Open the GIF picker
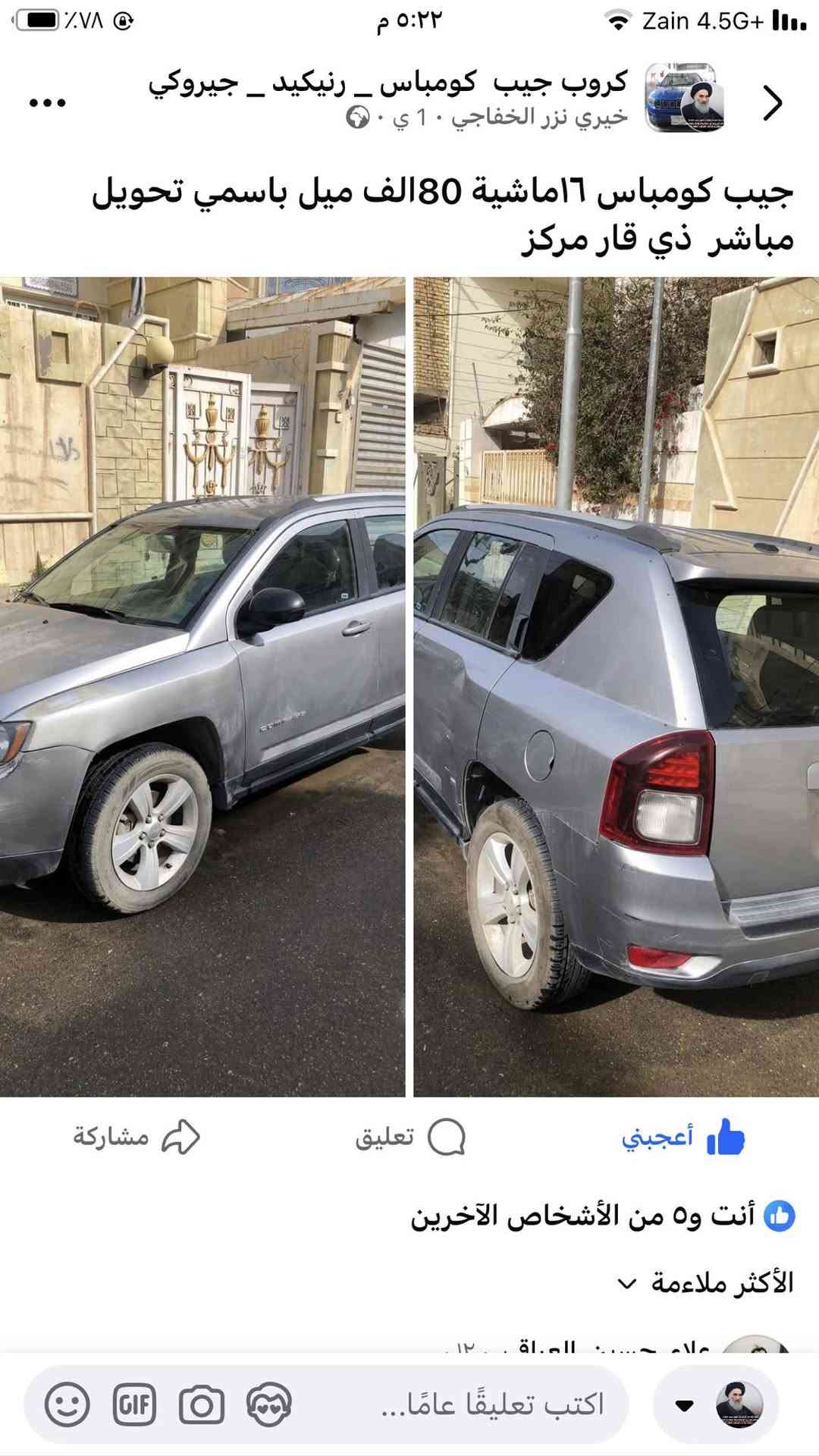This screenshot has width=819, height=1456. [134, 1404]
